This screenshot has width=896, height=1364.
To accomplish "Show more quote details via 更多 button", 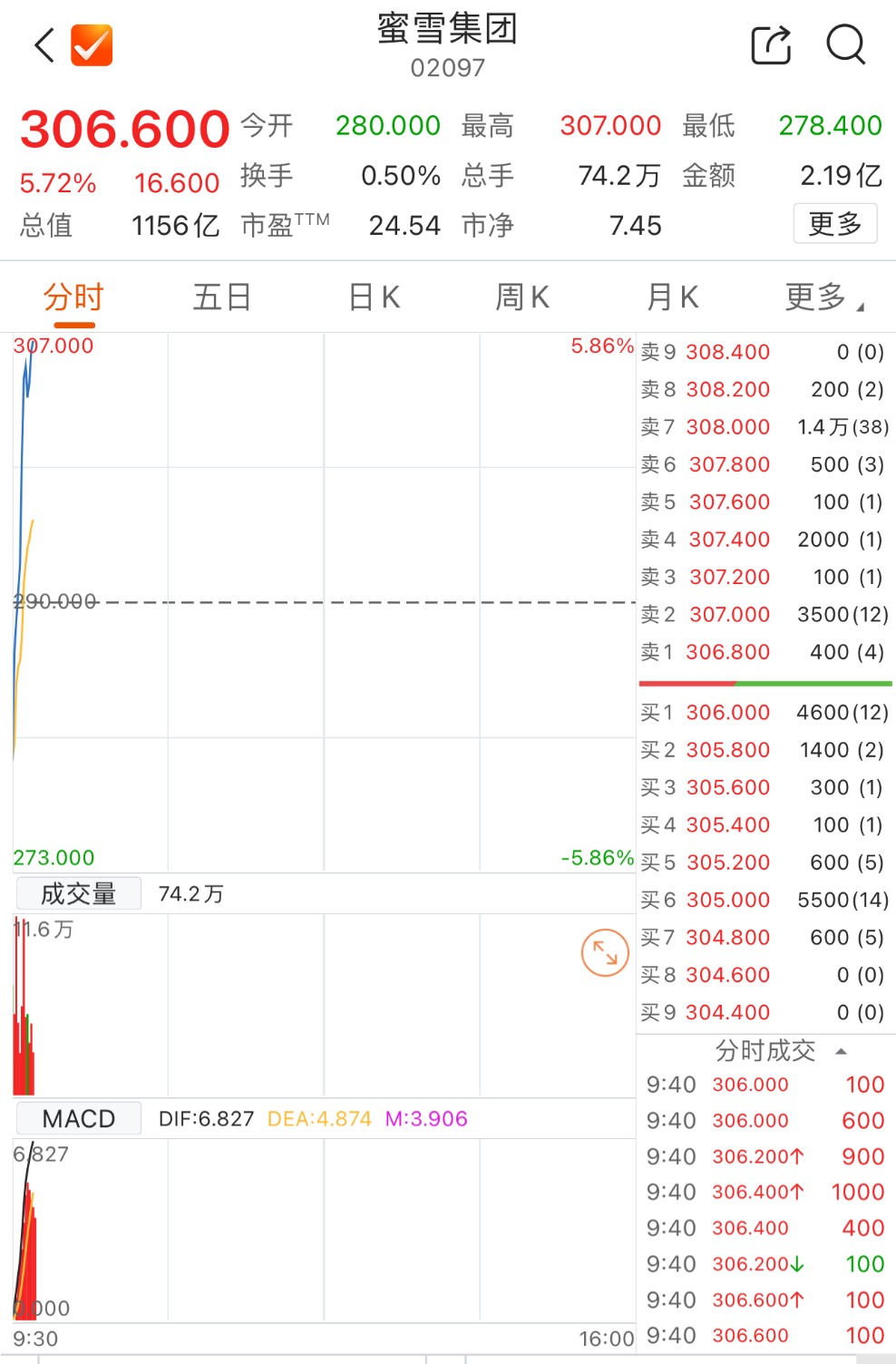I will 834,223.
